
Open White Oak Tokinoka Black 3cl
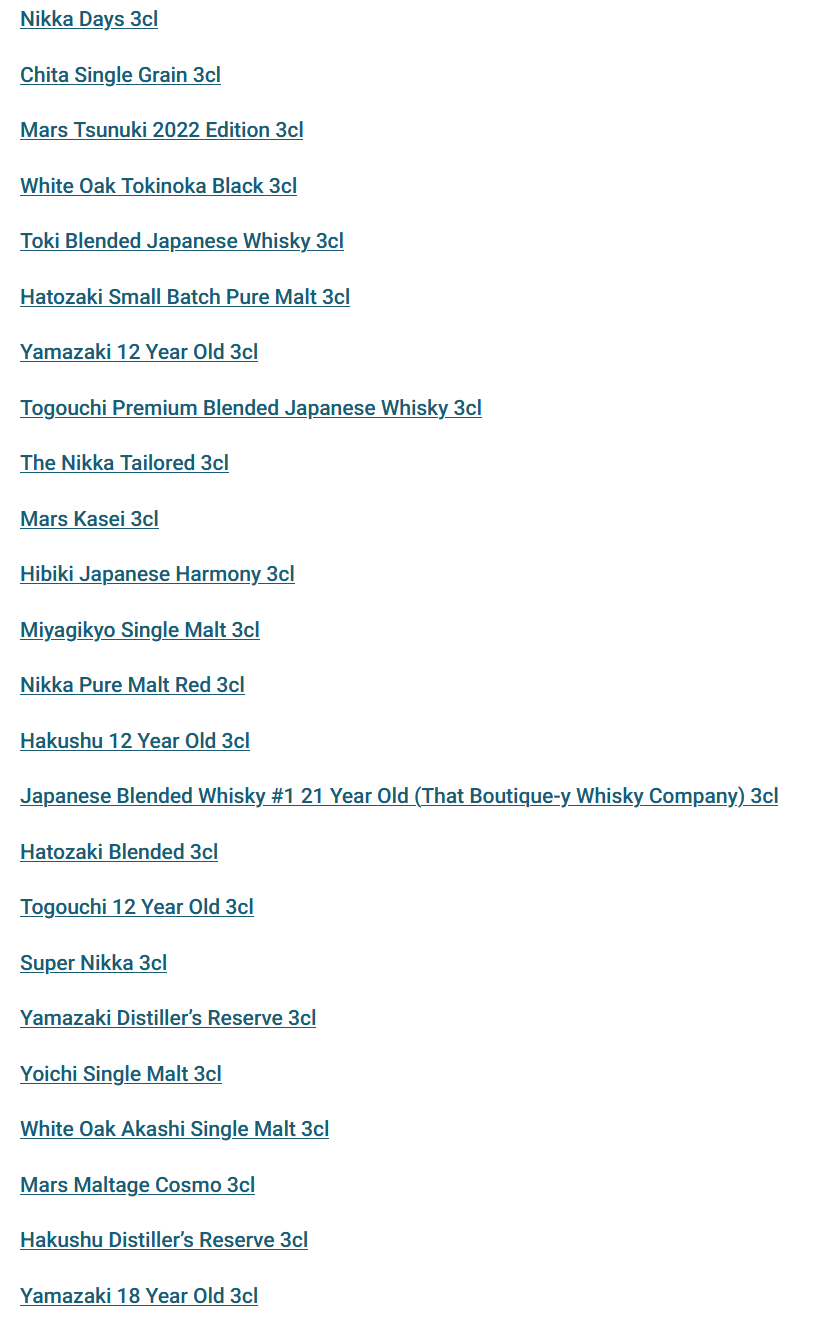click(x=158, y=186)
